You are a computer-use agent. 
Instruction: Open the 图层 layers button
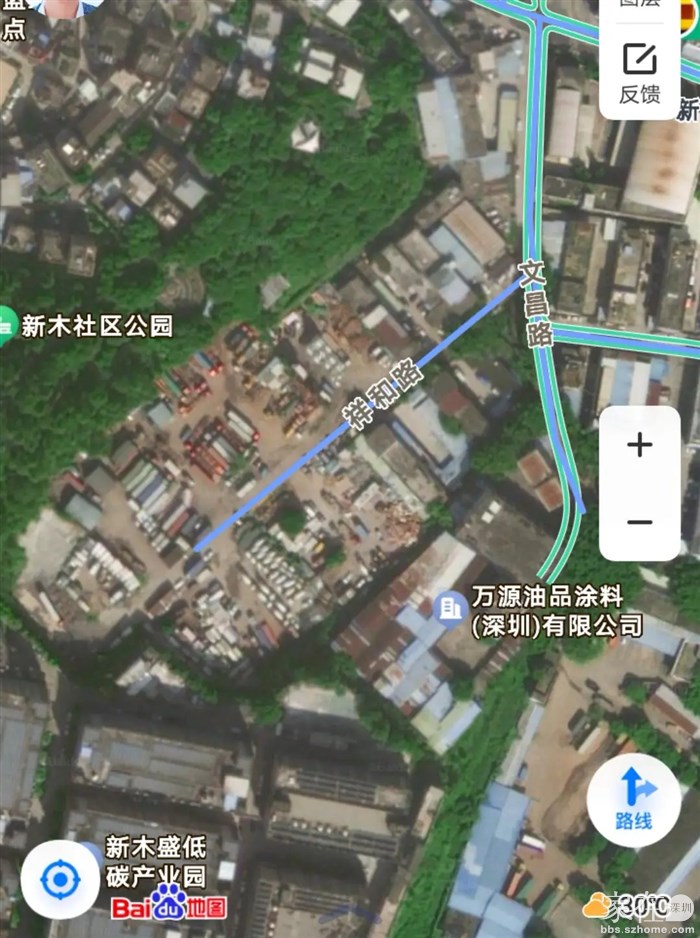click(640, 8)
